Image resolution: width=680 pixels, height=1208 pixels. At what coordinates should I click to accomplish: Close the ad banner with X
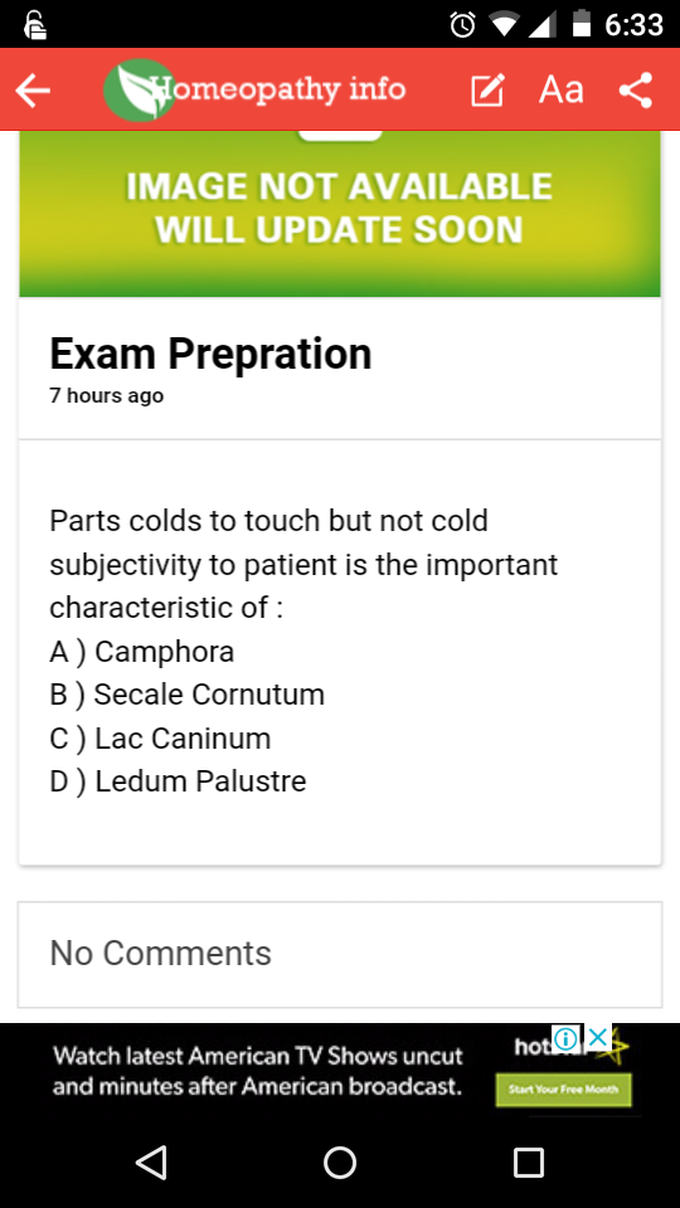(x=597, y=1039)
